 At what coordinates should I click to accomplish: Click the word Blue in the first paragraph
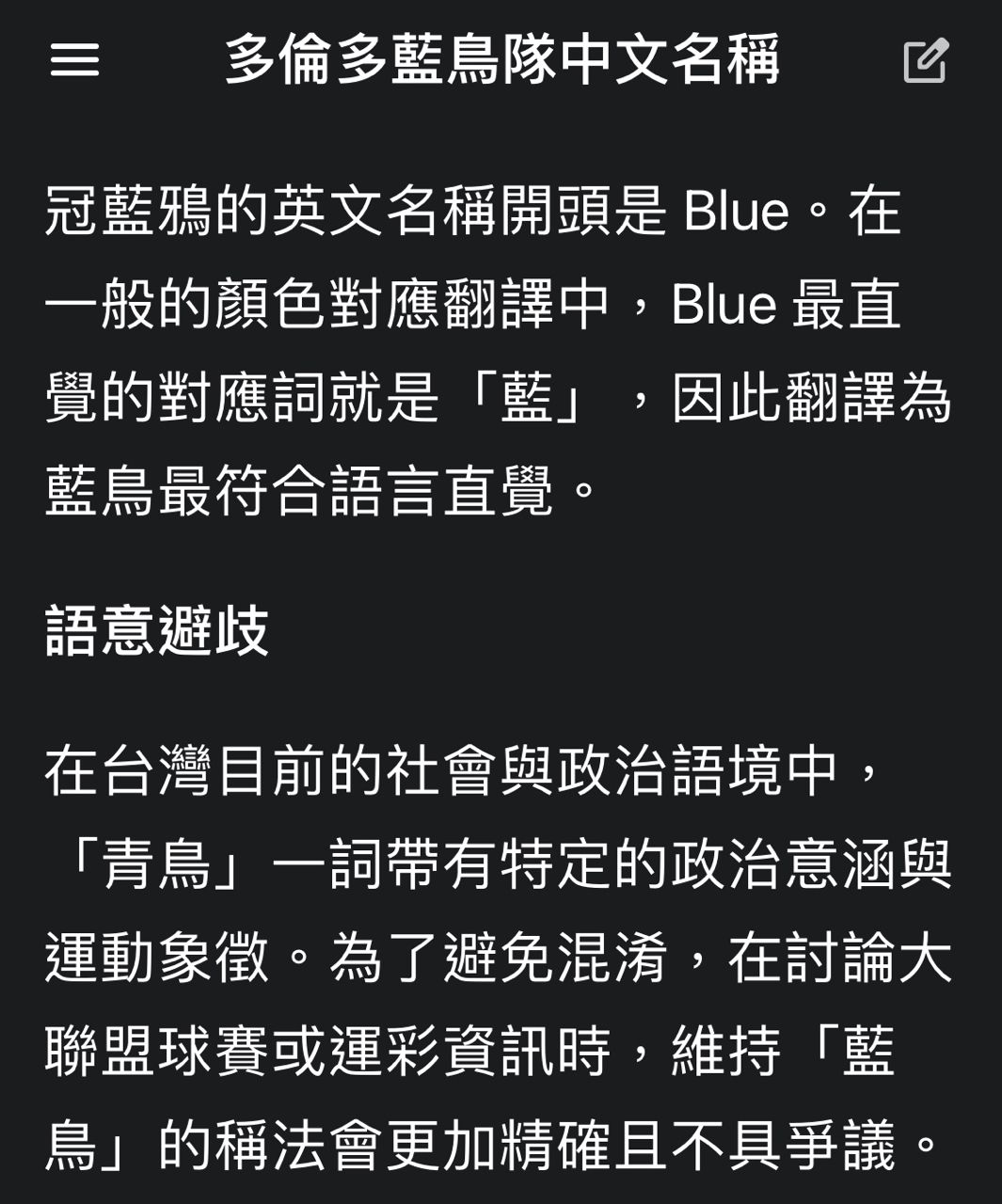click(x=734, y=212)
